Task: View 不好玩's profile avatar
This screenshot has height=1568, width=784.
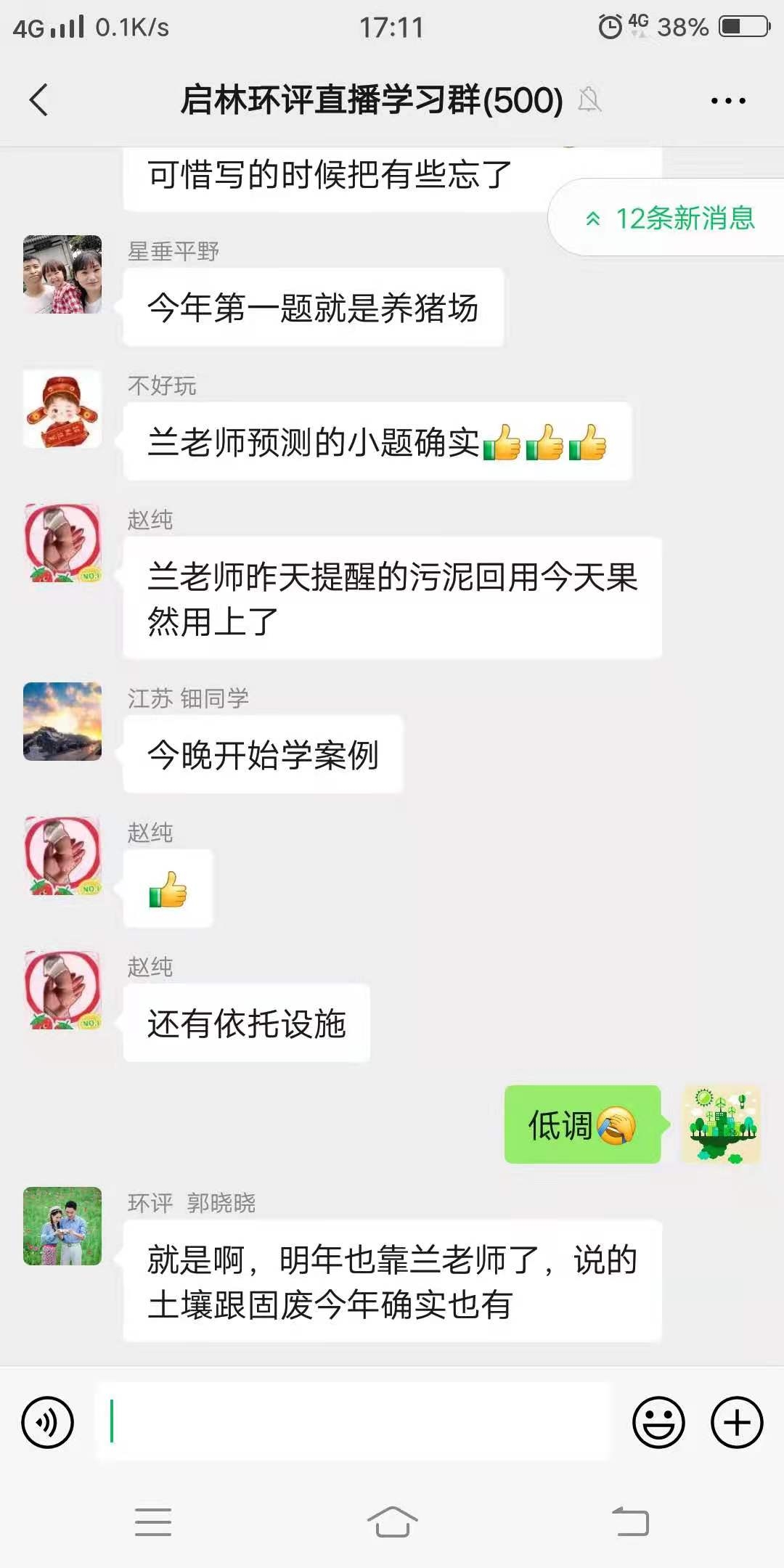Action: [x=62, y=409]
